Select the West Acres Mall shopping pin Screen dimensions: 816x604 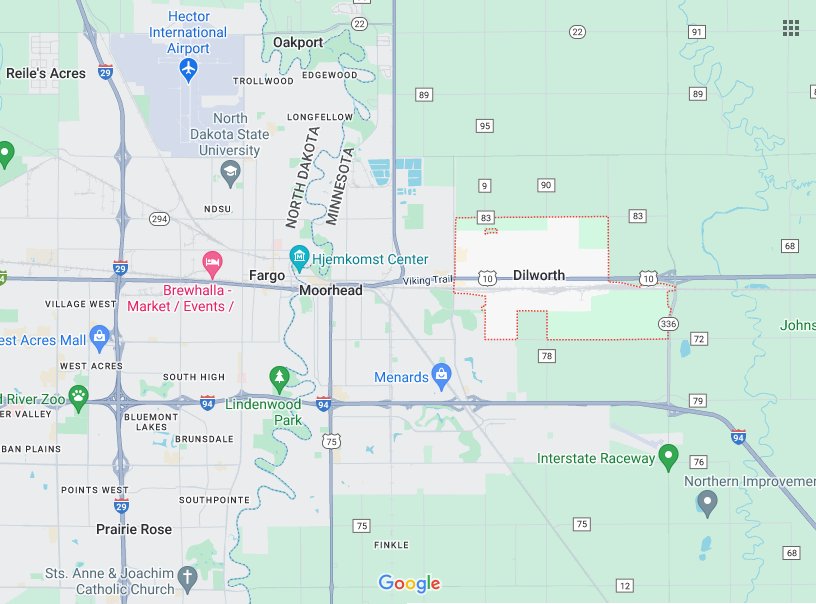(99, 338)
